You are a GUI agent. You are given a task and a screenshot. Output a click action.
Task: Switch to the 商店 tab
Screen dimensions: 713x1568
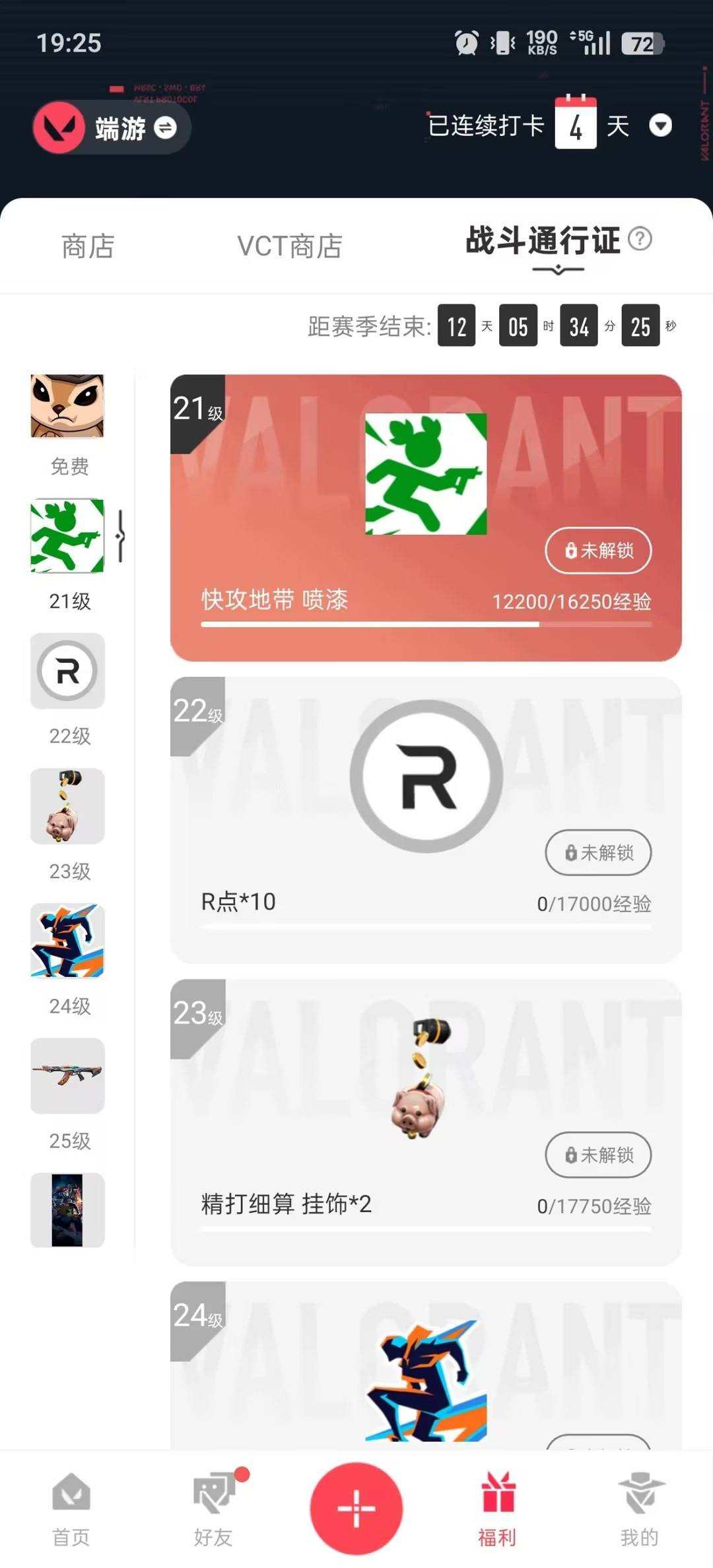[88, 247]
